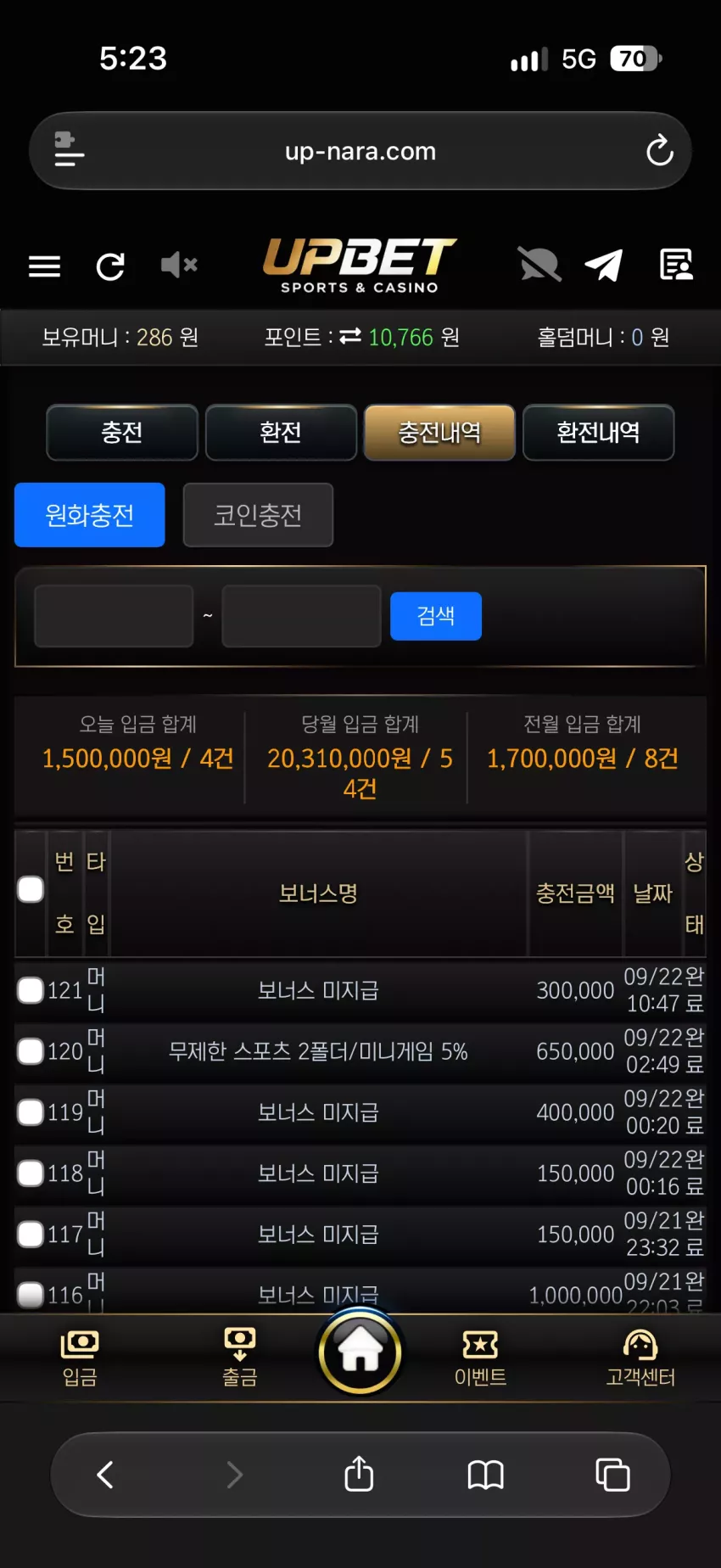Open the hamburger menu
This screenshot has height=1568, width=721.
click(x=44, y=266)
